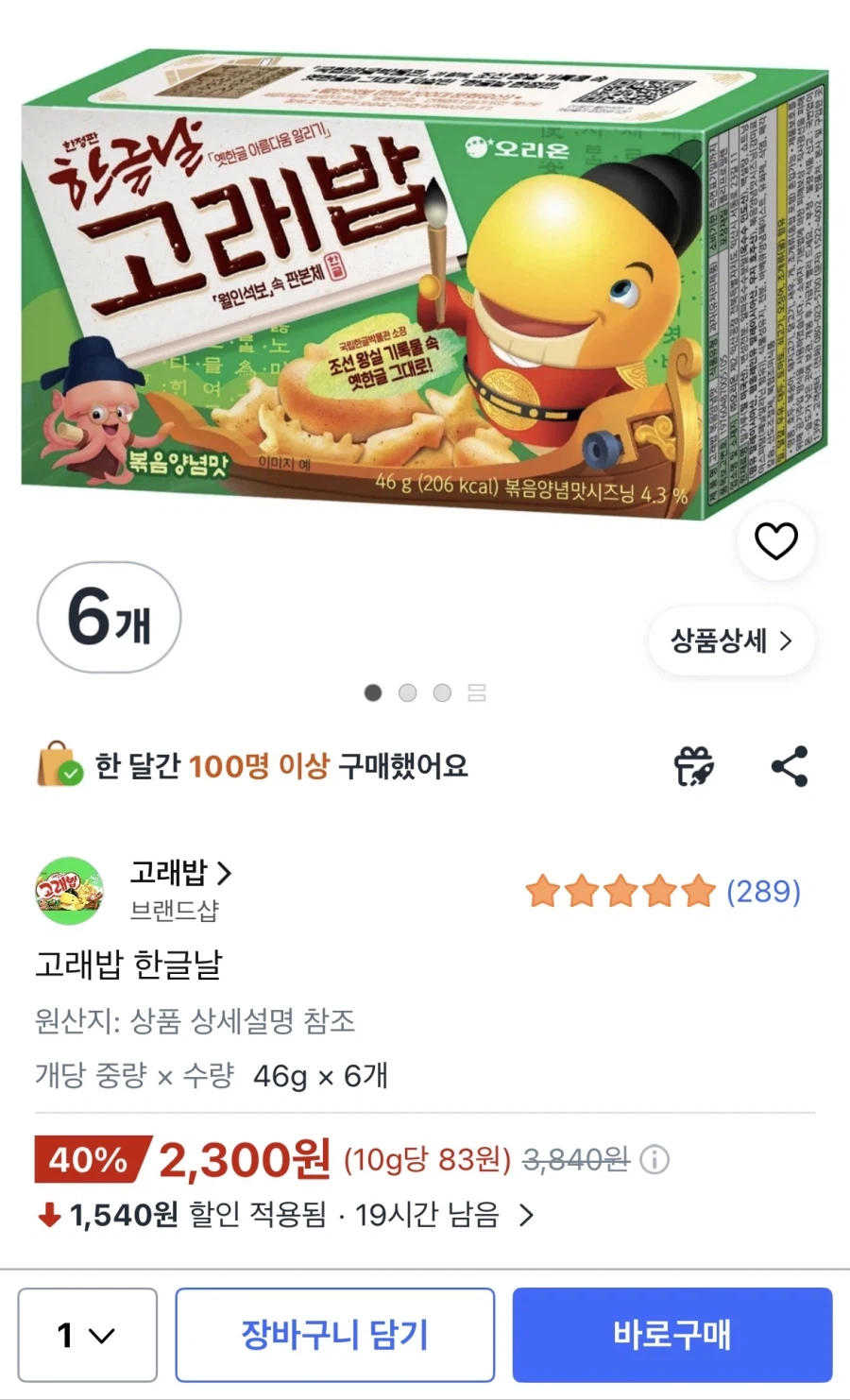This screenshot has width=850, height=1400.
Task: Click the 6개 quantity badge
Action: coord(108,616)
